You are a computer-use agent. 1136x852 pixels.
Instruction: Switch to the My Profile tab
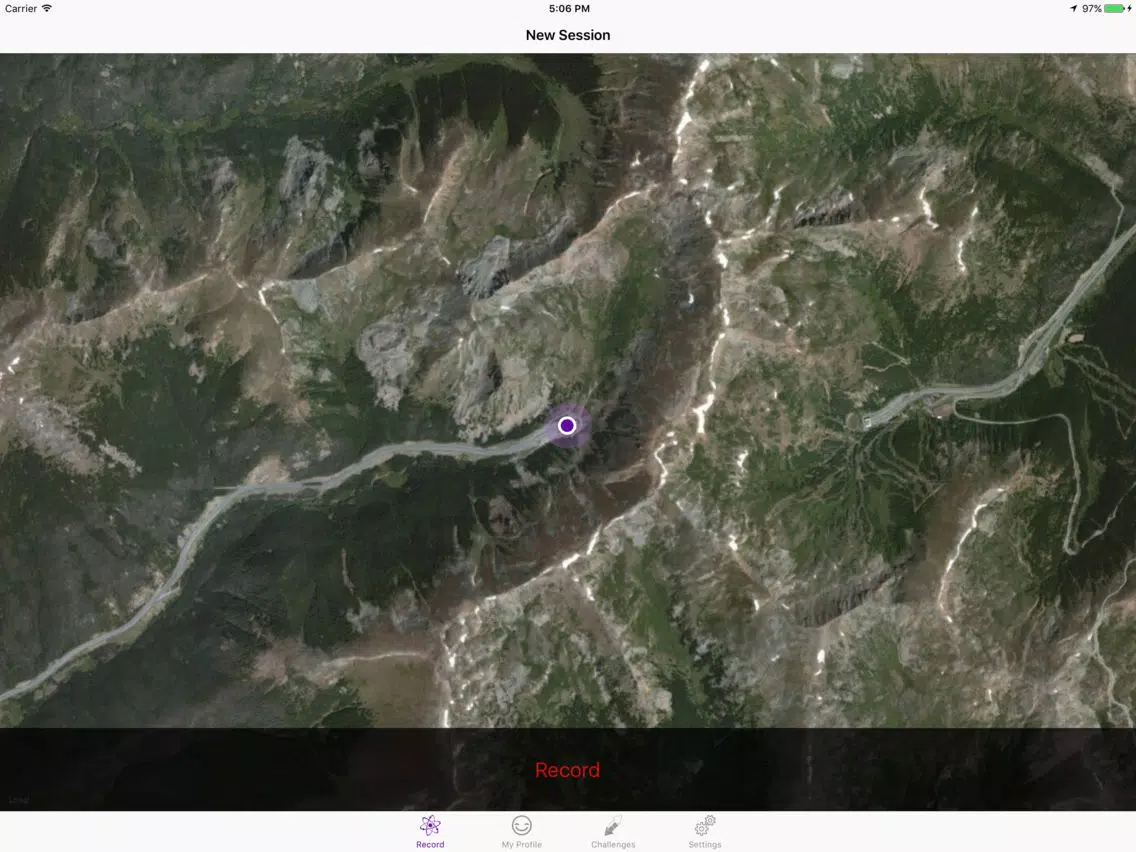click(x=521, y=831)
